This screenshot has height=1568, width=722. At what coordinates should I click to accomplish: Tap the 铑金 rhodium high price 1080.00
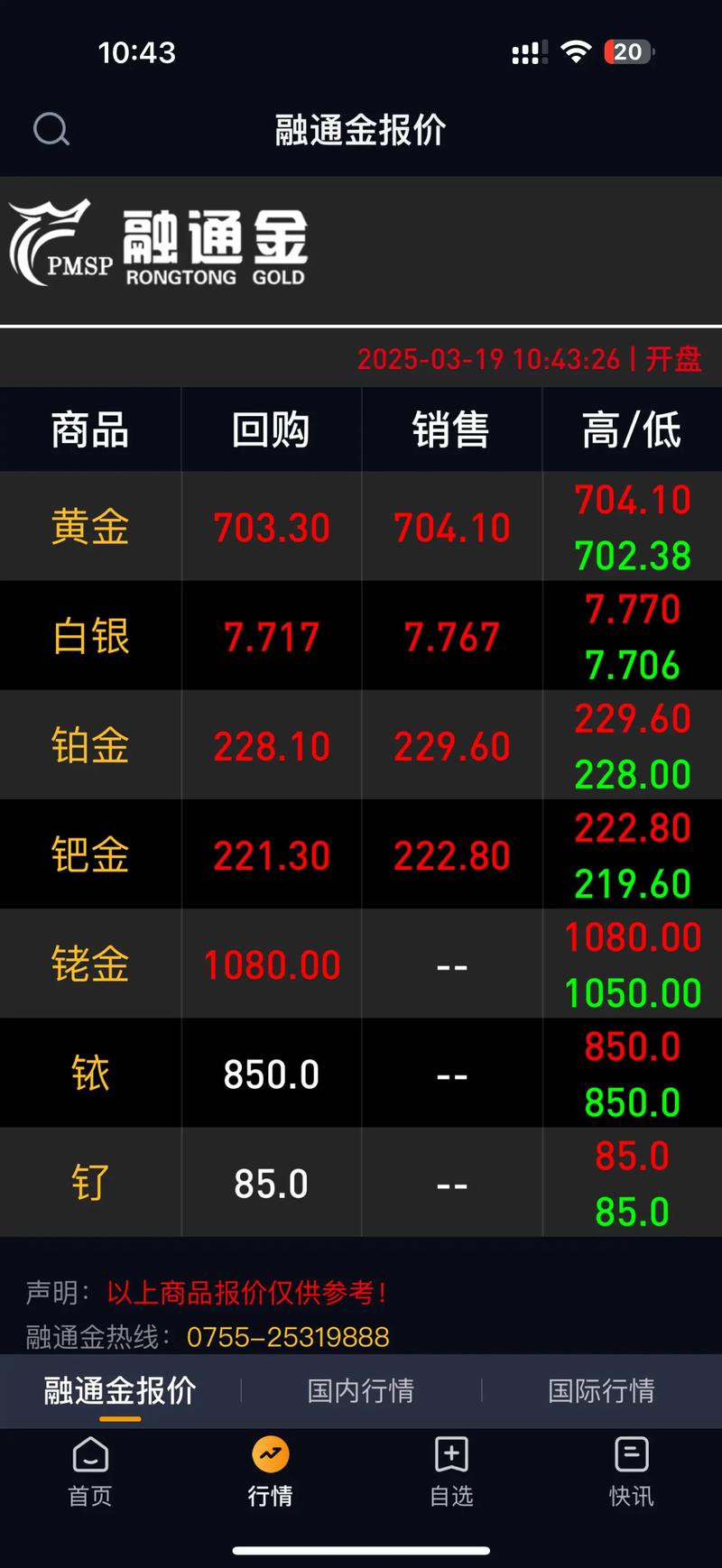tap(632, 936)
